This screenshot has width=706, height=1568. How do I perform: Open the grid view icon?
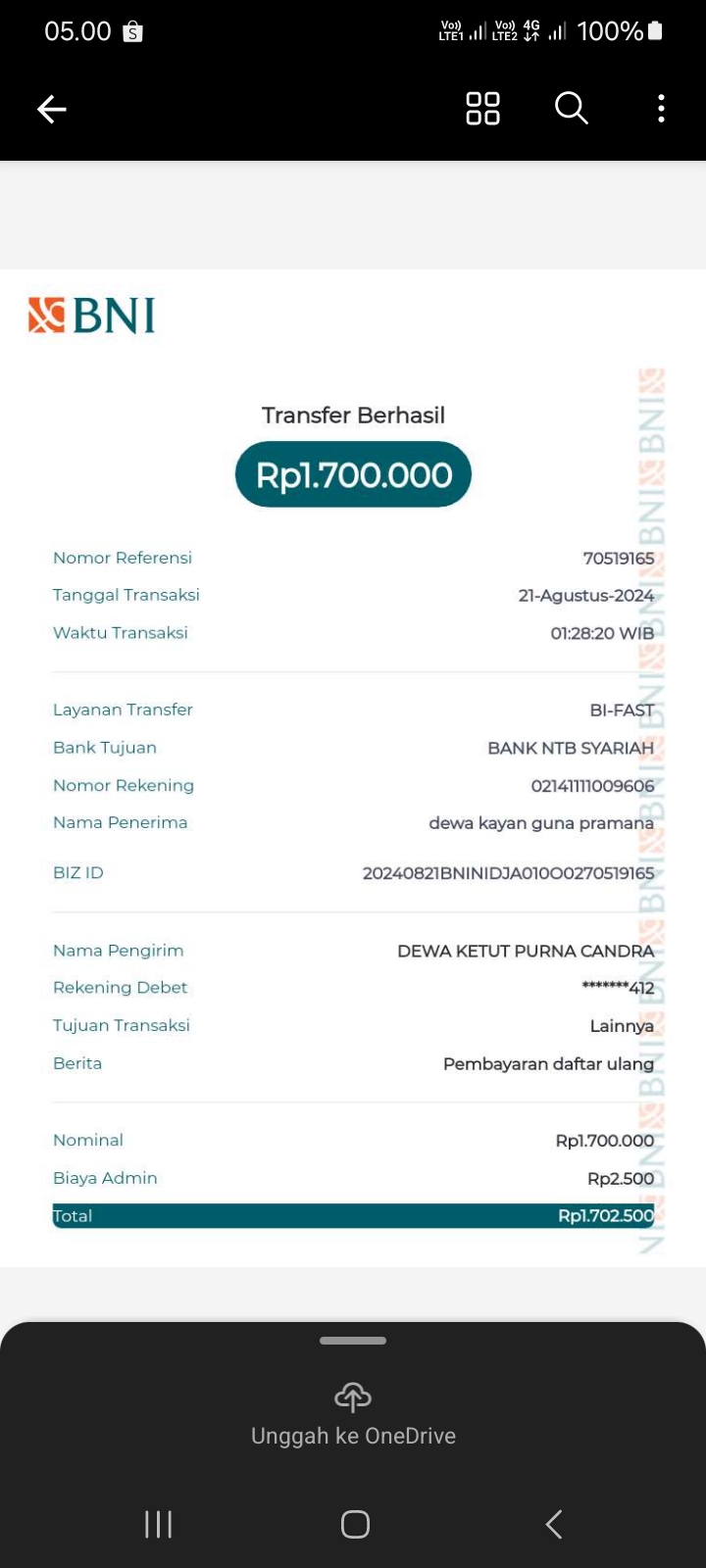click(482, 109)
